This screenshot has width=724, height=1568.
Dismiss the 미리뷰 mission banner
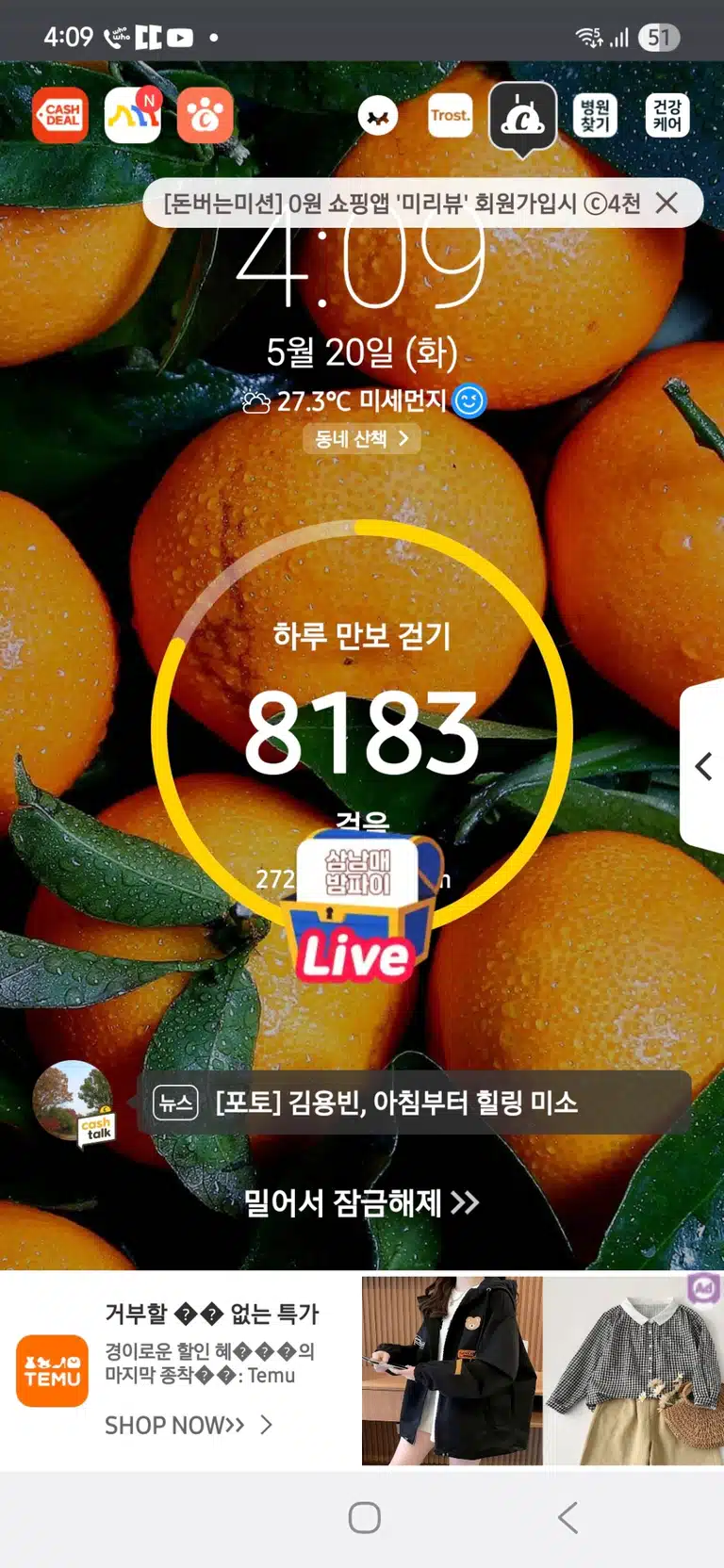(666, 203)
